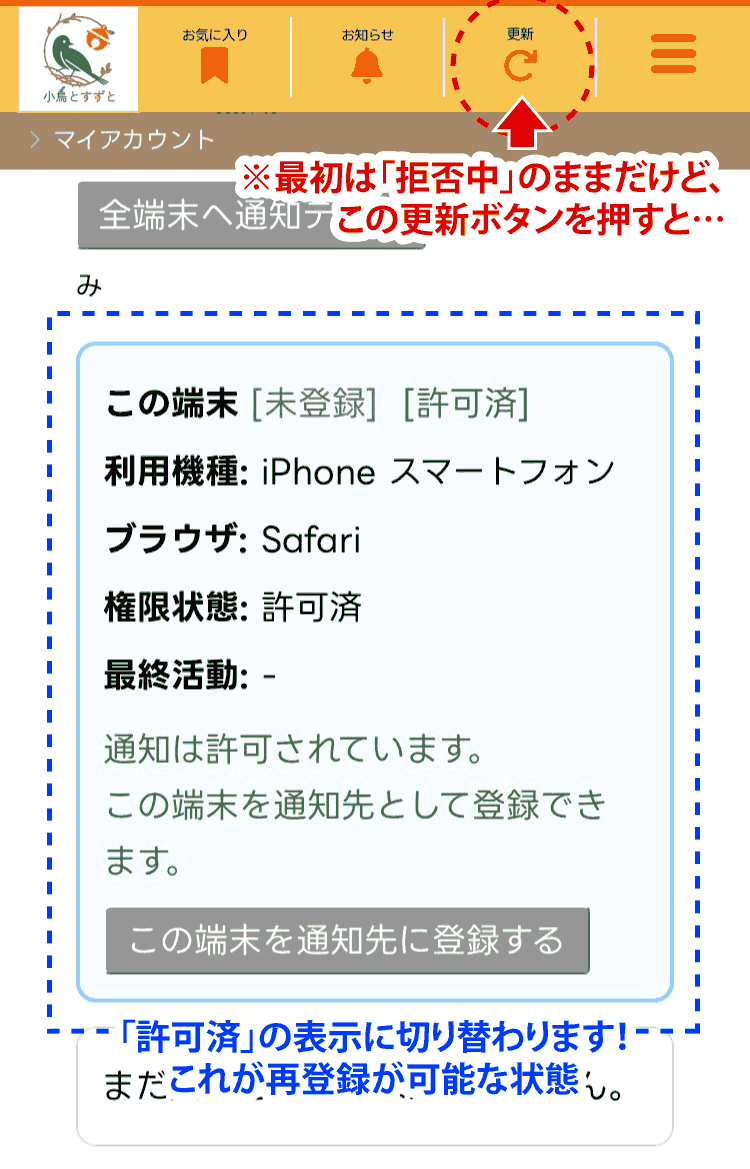This screenshot has height=1169, width=750.
Task: Go home via the 小鳥とすずと logo
Action: (x=78, y=58)
